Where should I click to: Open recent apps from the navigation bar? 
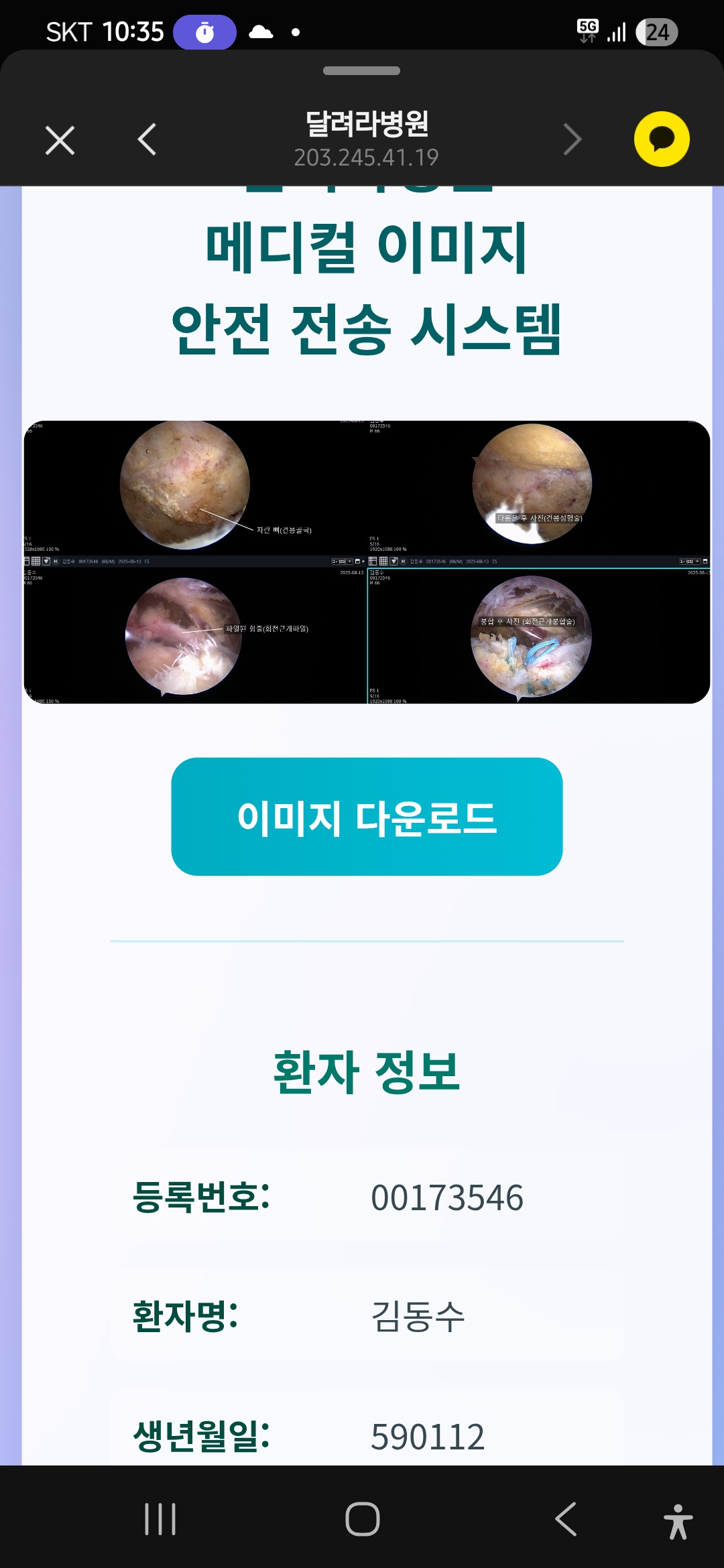pyautogui.click(x=160, y=1518)
